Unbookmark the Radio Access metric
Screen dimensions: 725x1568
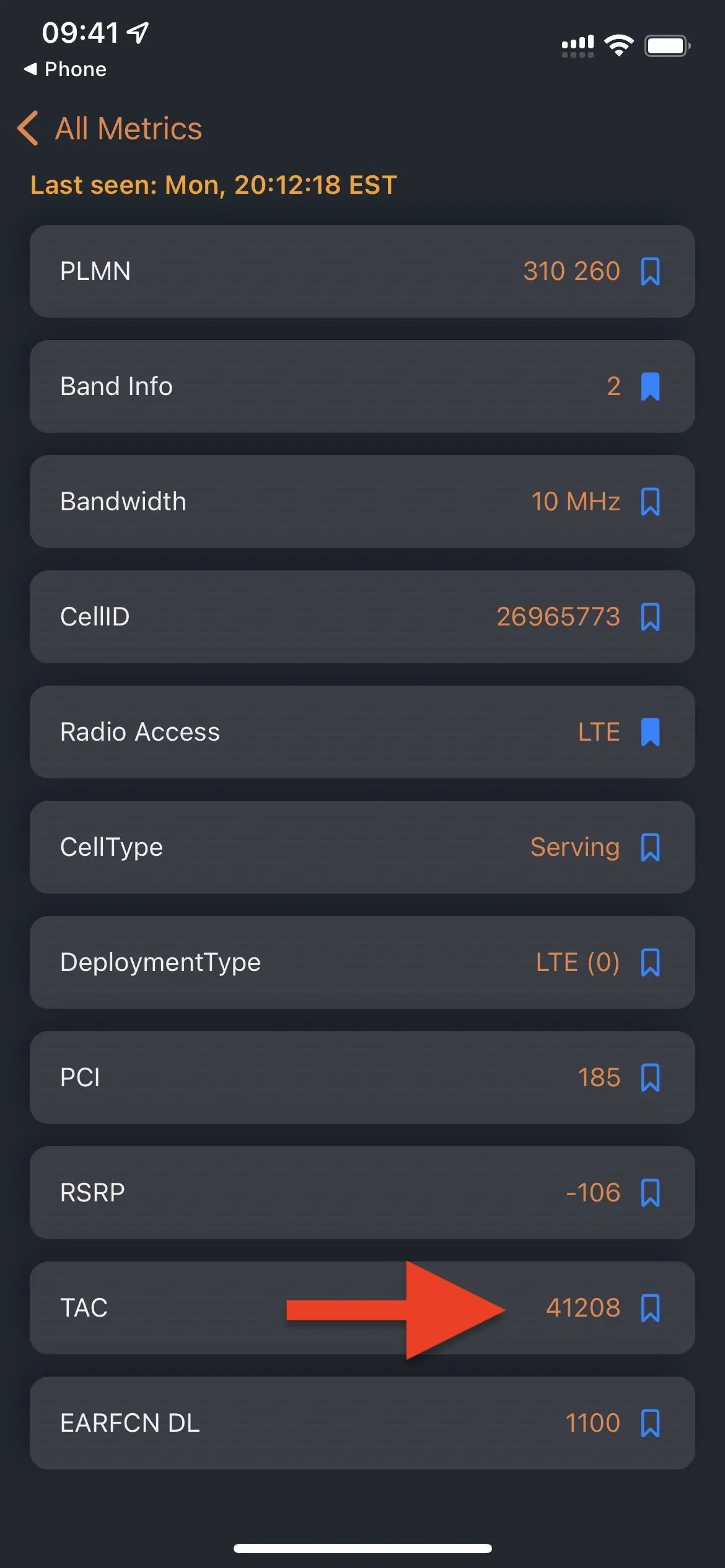click(x=650, y=733)
